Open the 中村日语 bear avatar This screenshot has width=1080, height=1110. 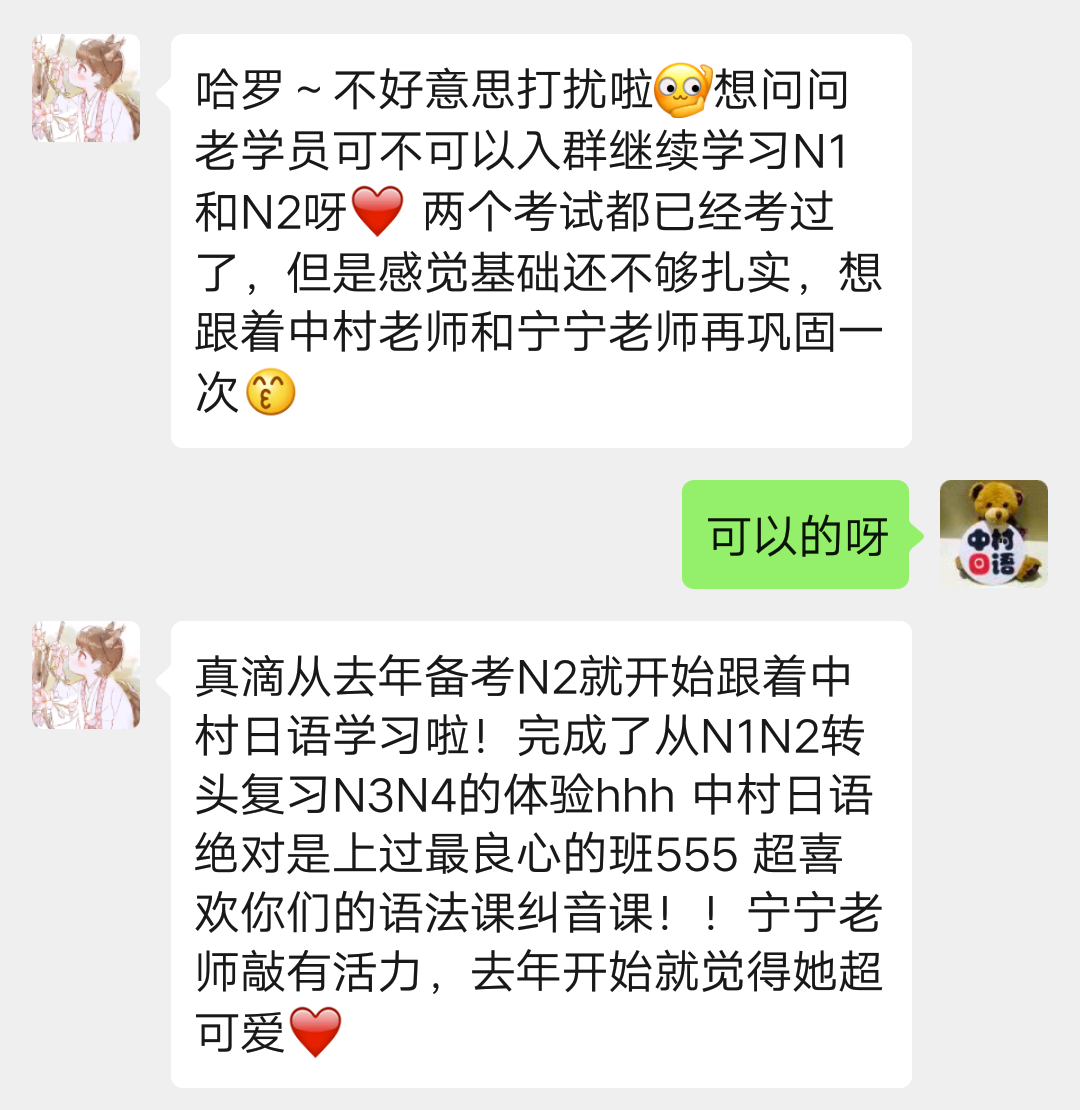(x=993, y=533)
